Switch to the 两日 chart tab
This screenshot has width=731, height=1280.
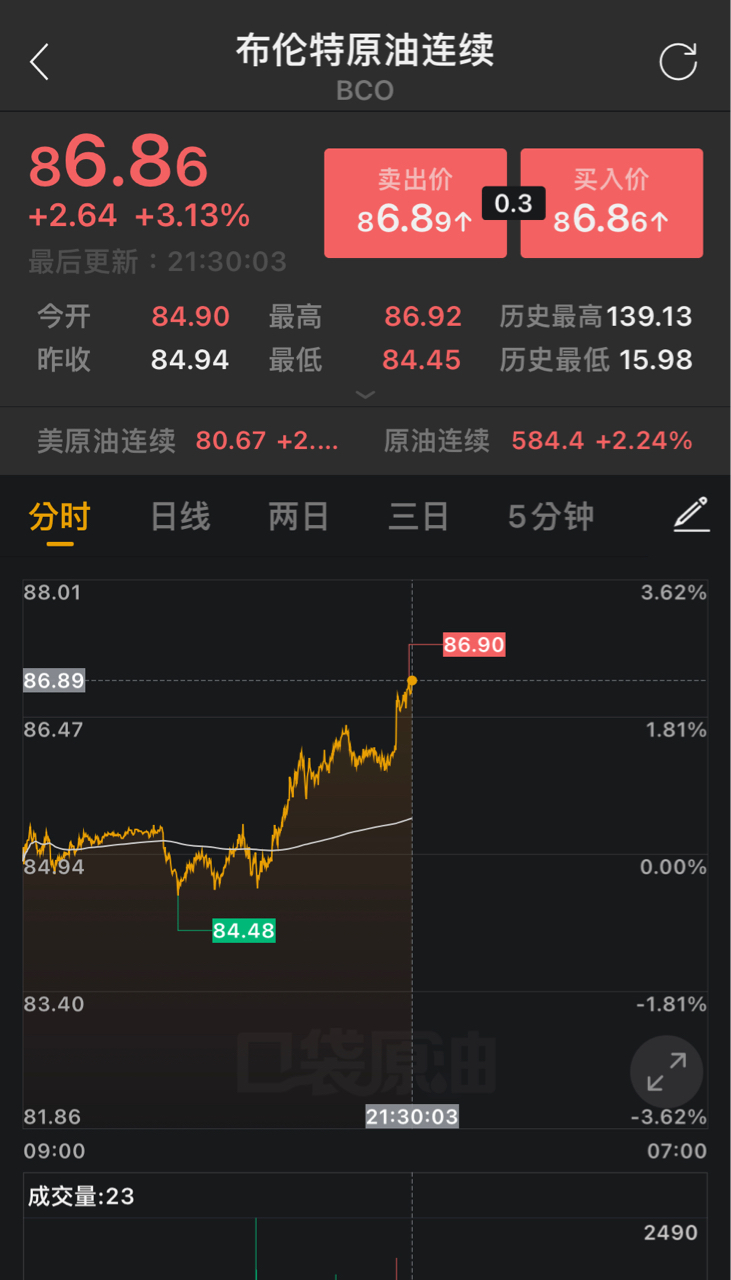298,517
